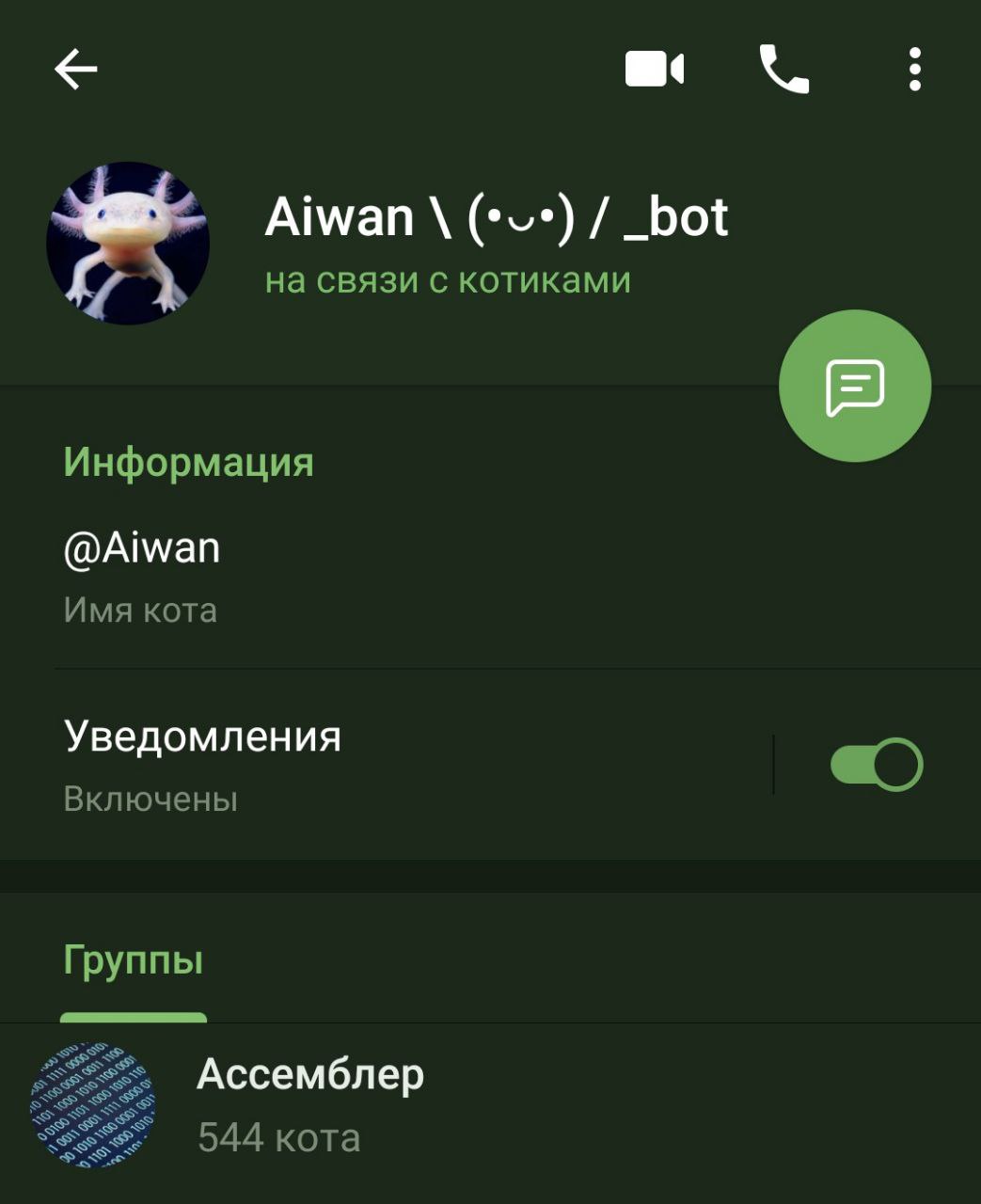981x1204 pixels.
Task: Open the three-dot overflow menu
Action: (914, 70)
